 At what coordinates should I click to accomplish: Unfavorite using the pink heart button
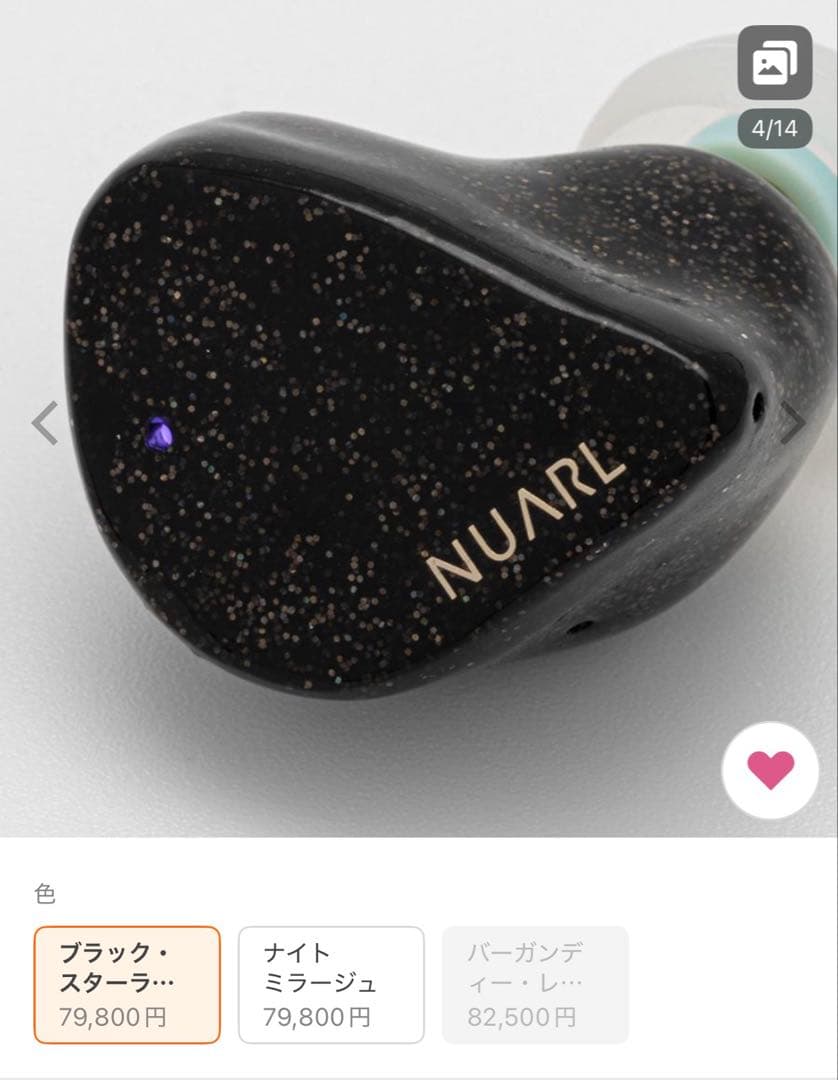tap(771, 770)
